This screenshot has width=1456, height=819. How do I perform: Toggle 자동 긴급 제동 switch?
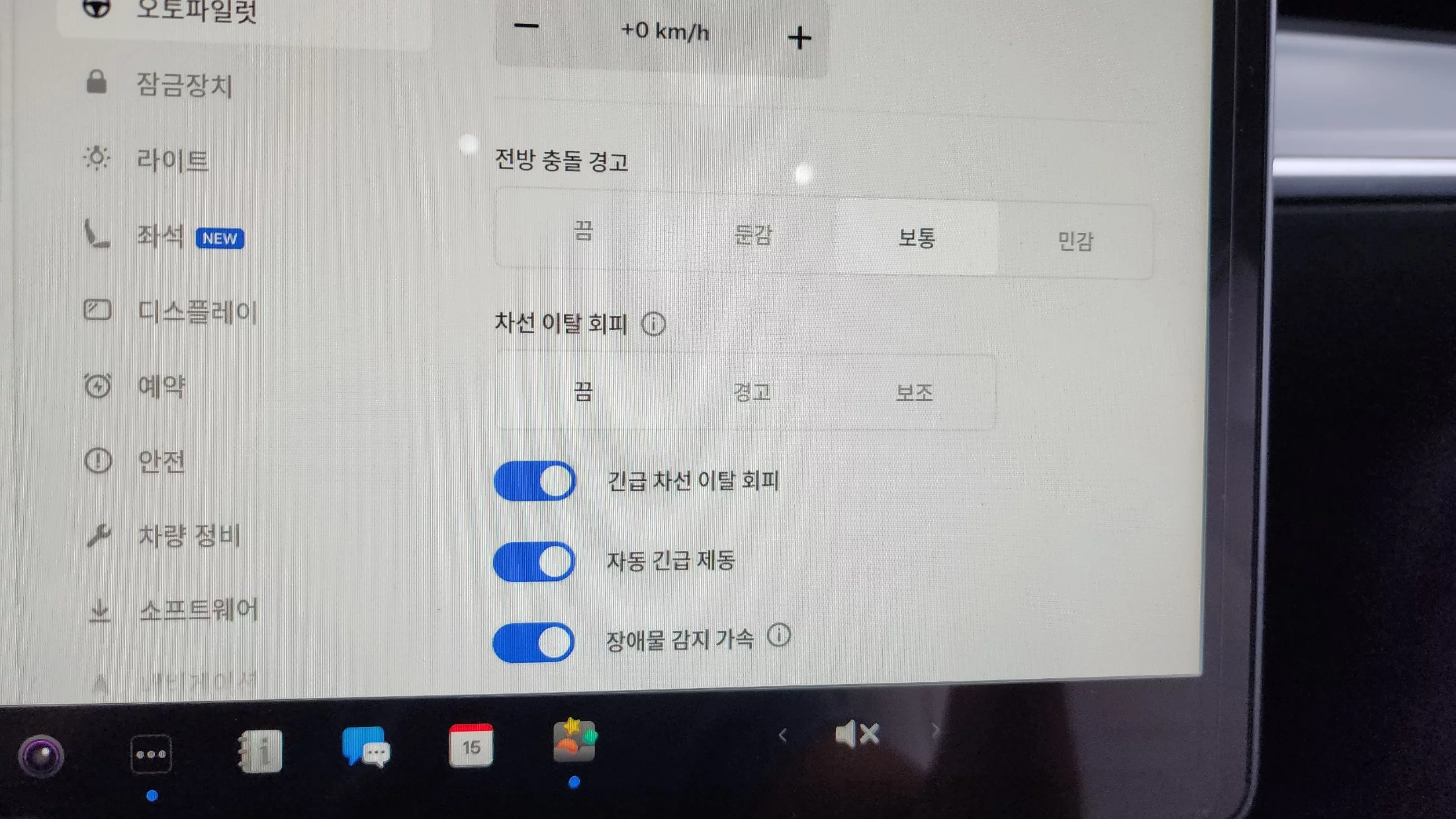tap(534, 562)
